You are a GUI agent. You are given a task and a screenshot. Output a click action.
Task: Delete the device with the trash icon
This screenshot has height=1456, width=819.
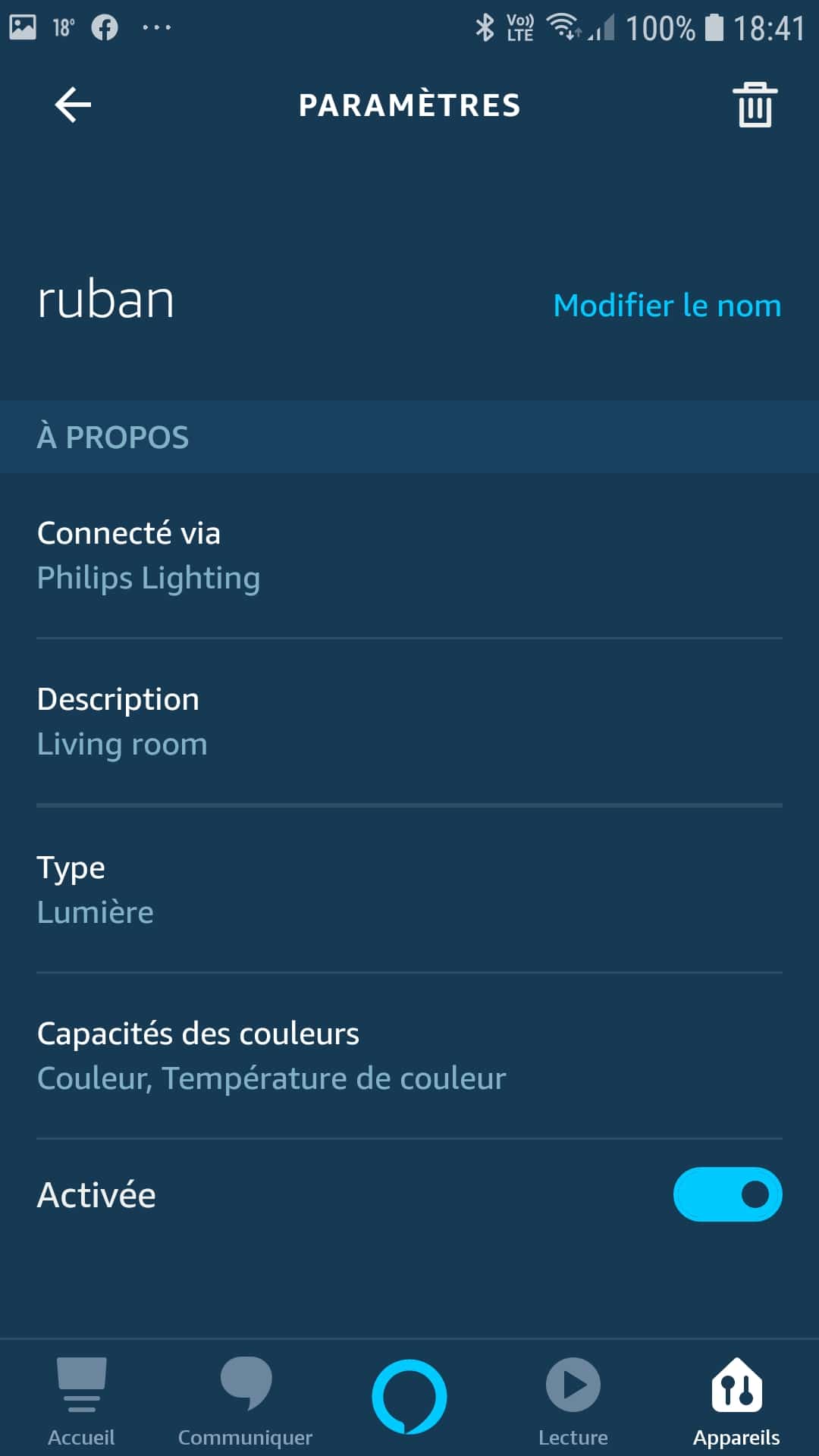[x=755, y=105]
